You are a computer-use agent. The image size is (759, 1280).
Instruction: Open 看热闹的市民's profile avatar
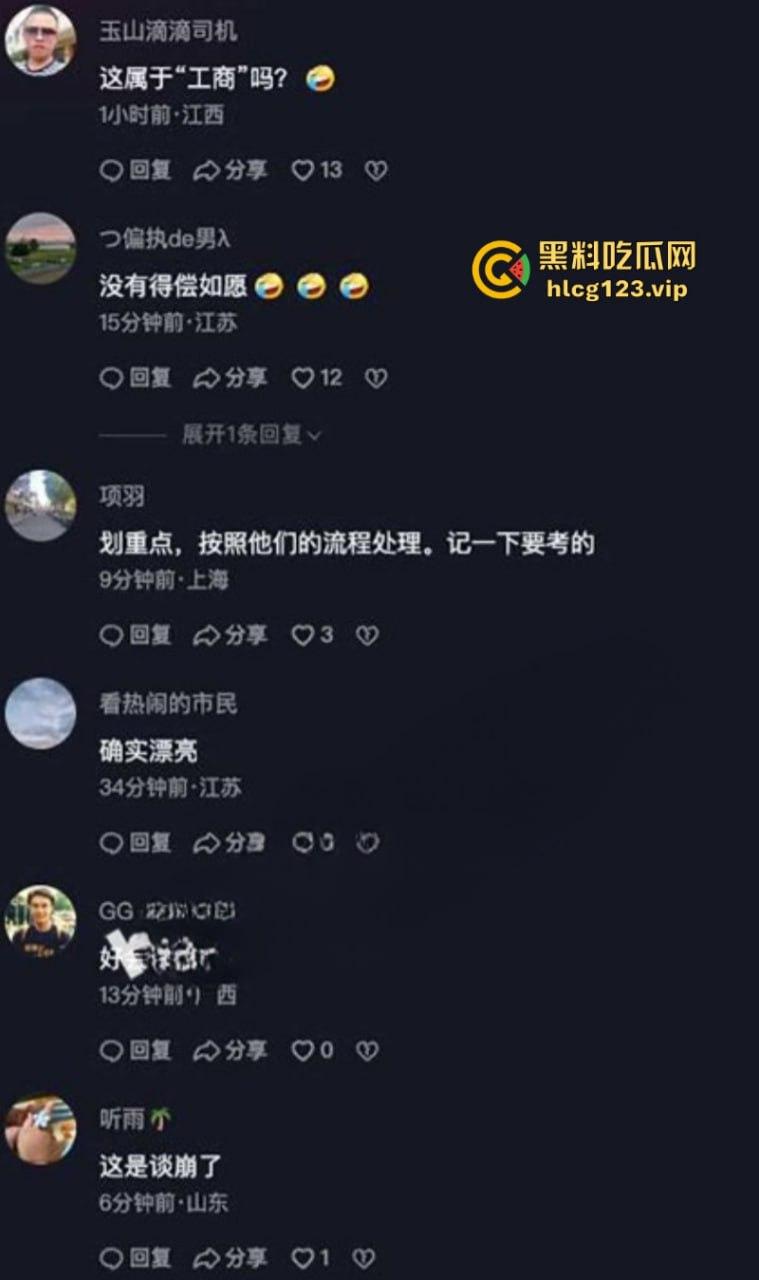click(40, 713)
